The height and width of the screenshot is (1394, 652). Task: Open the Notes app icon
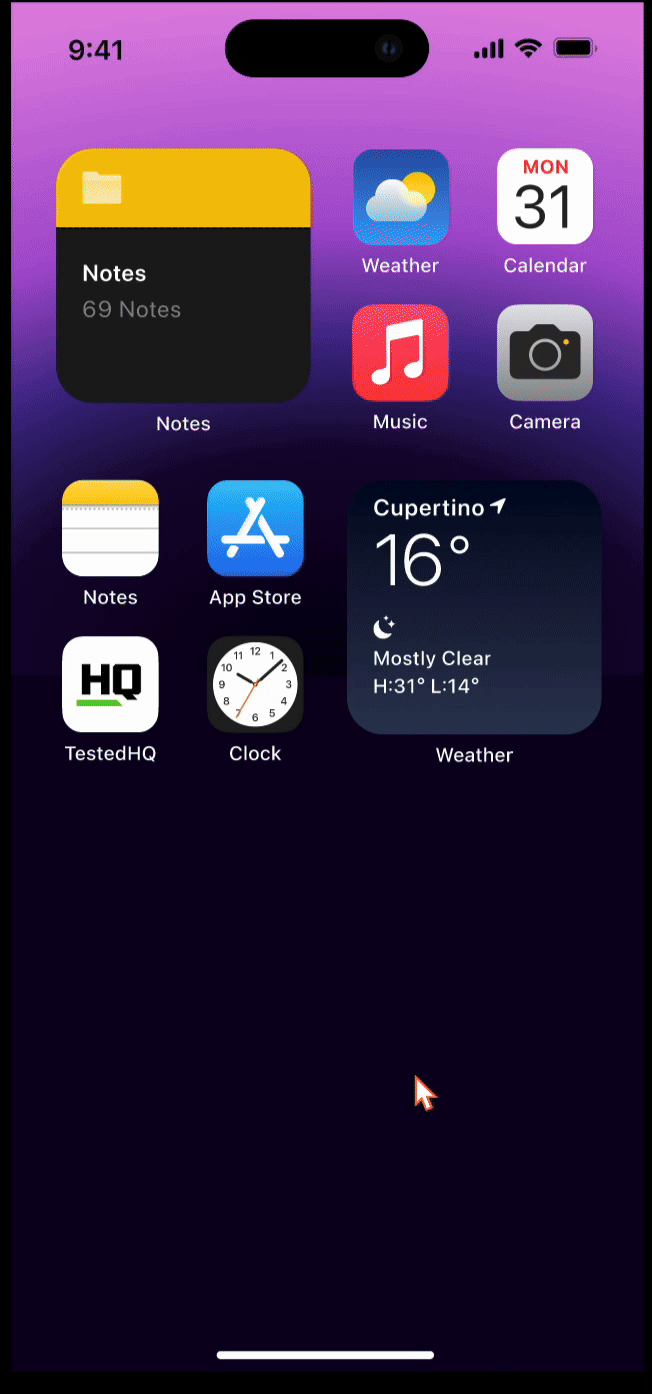(x=110, y=528)
